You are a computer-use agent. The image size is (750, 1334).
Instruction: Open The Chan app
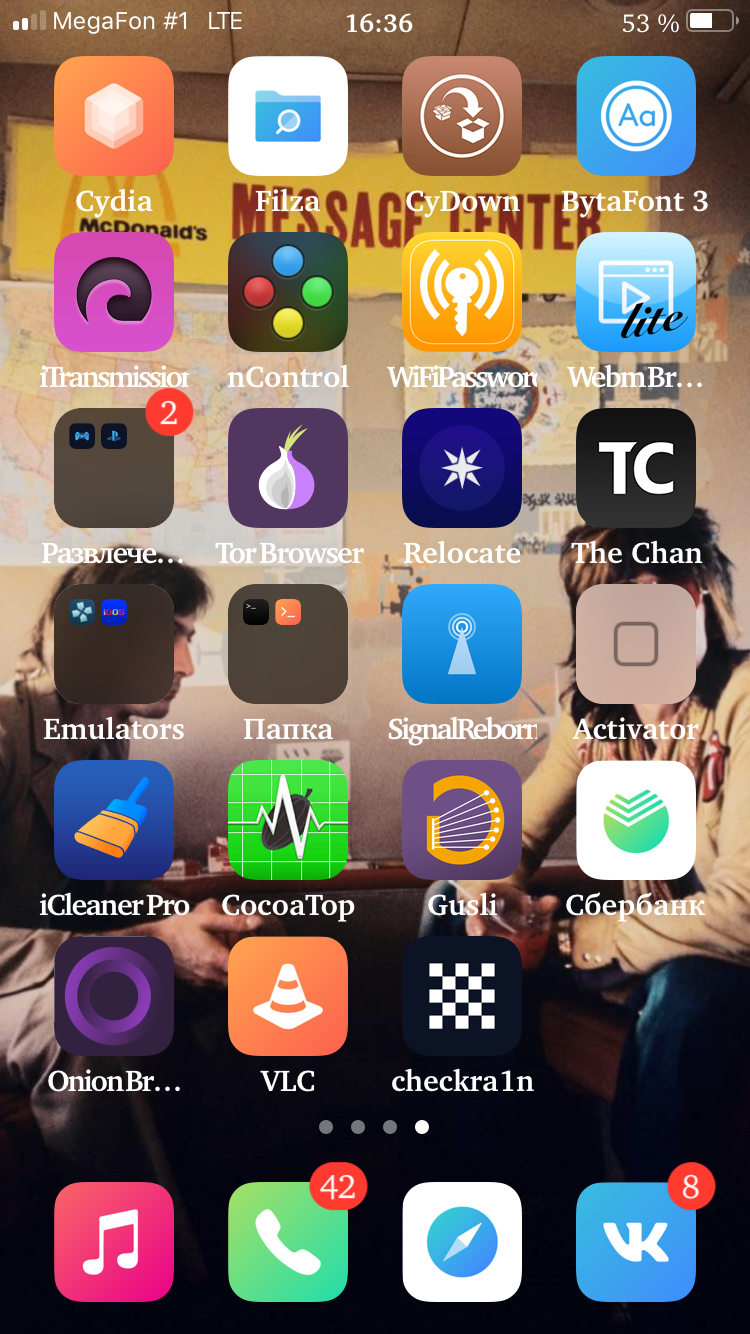tap(636, 468)
